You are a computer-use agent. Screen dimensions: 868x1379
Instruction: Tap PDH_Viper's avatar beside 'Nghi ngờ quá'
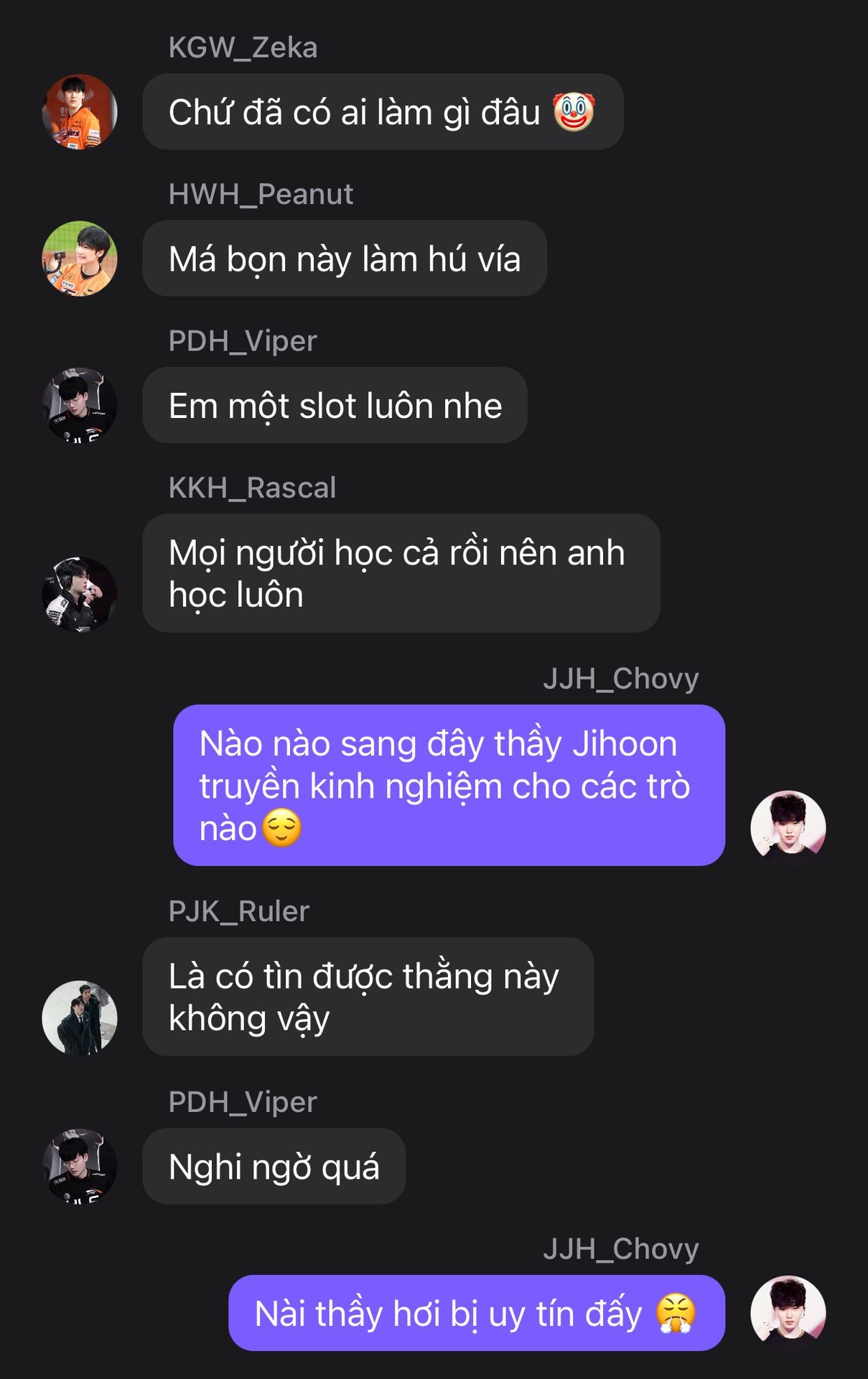(x=80, y=1166)
